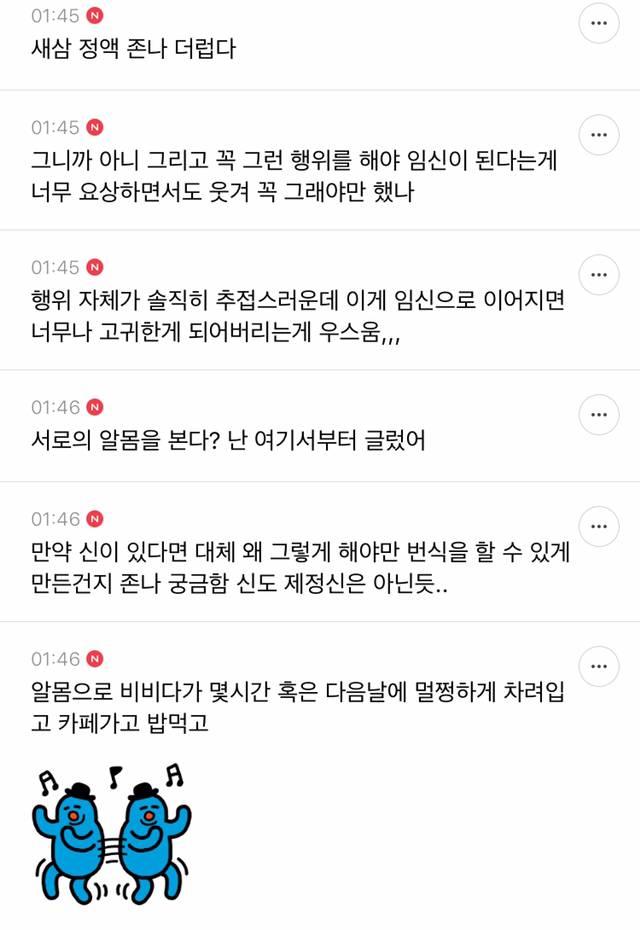Screen dimensions: 640x930
Task: Tap the more options button on the comment starting '행위 자체가'
Action: click(x=599, y=272)
